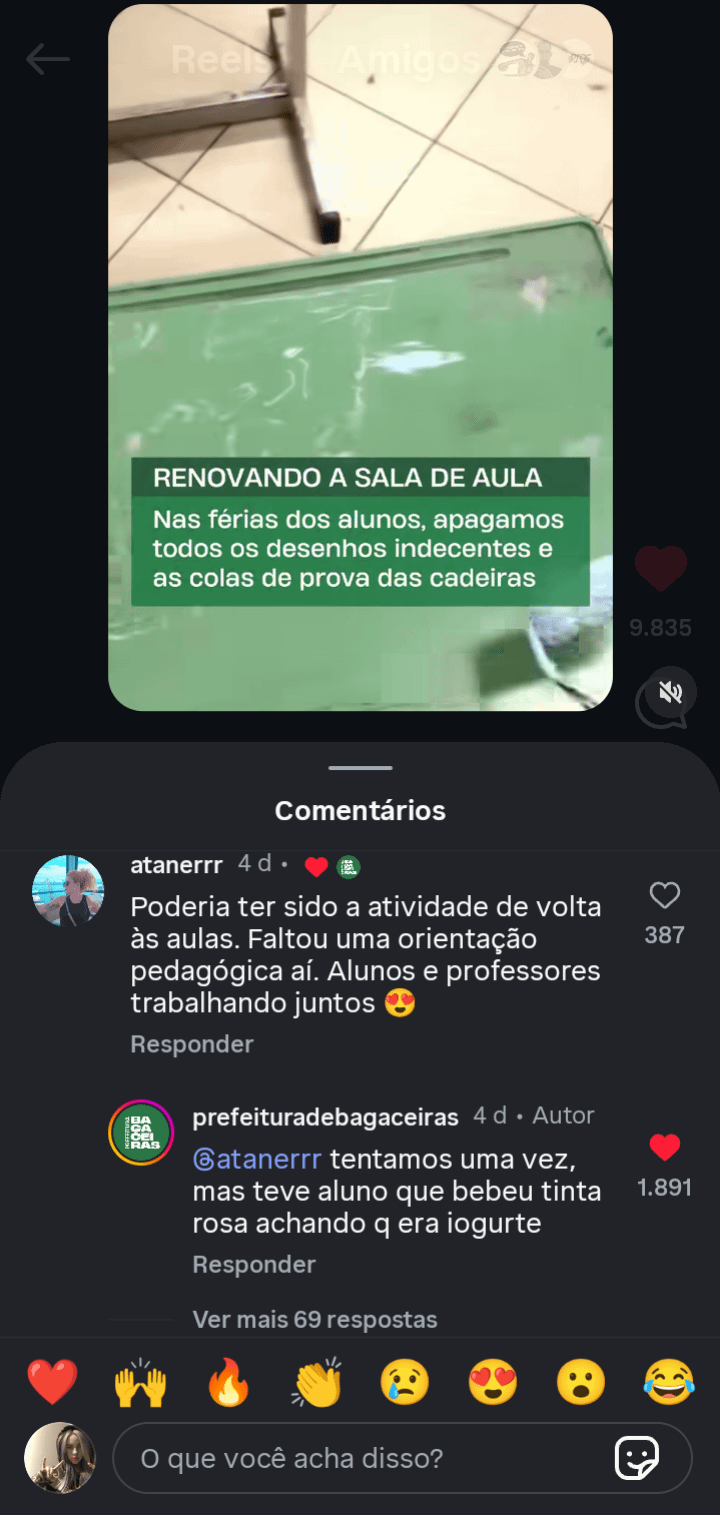Unmute the reel's sound
This screenshot has height=1515, width=720.
coord(671,692)
